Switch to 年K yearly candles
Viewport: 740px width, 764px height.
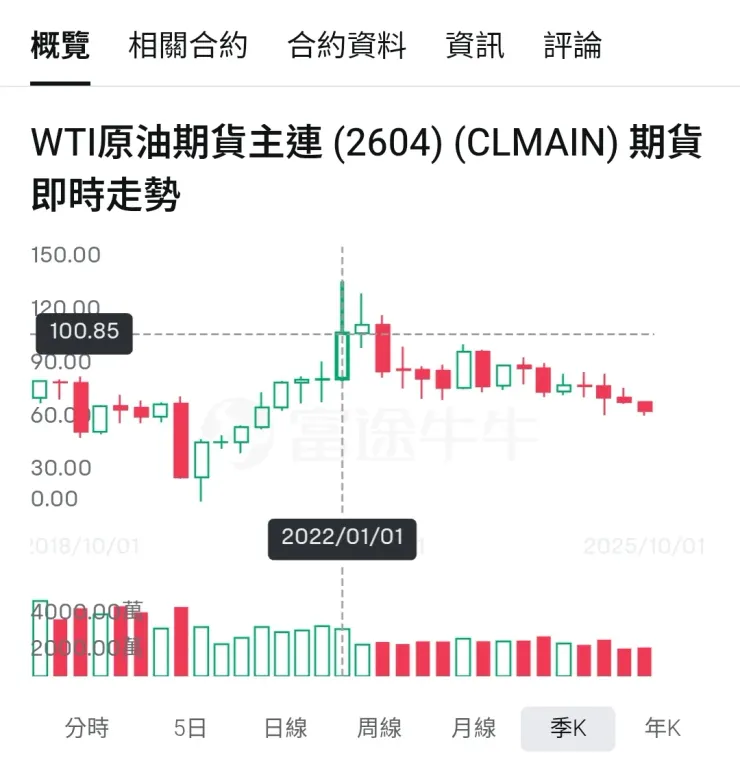point(661,729)
